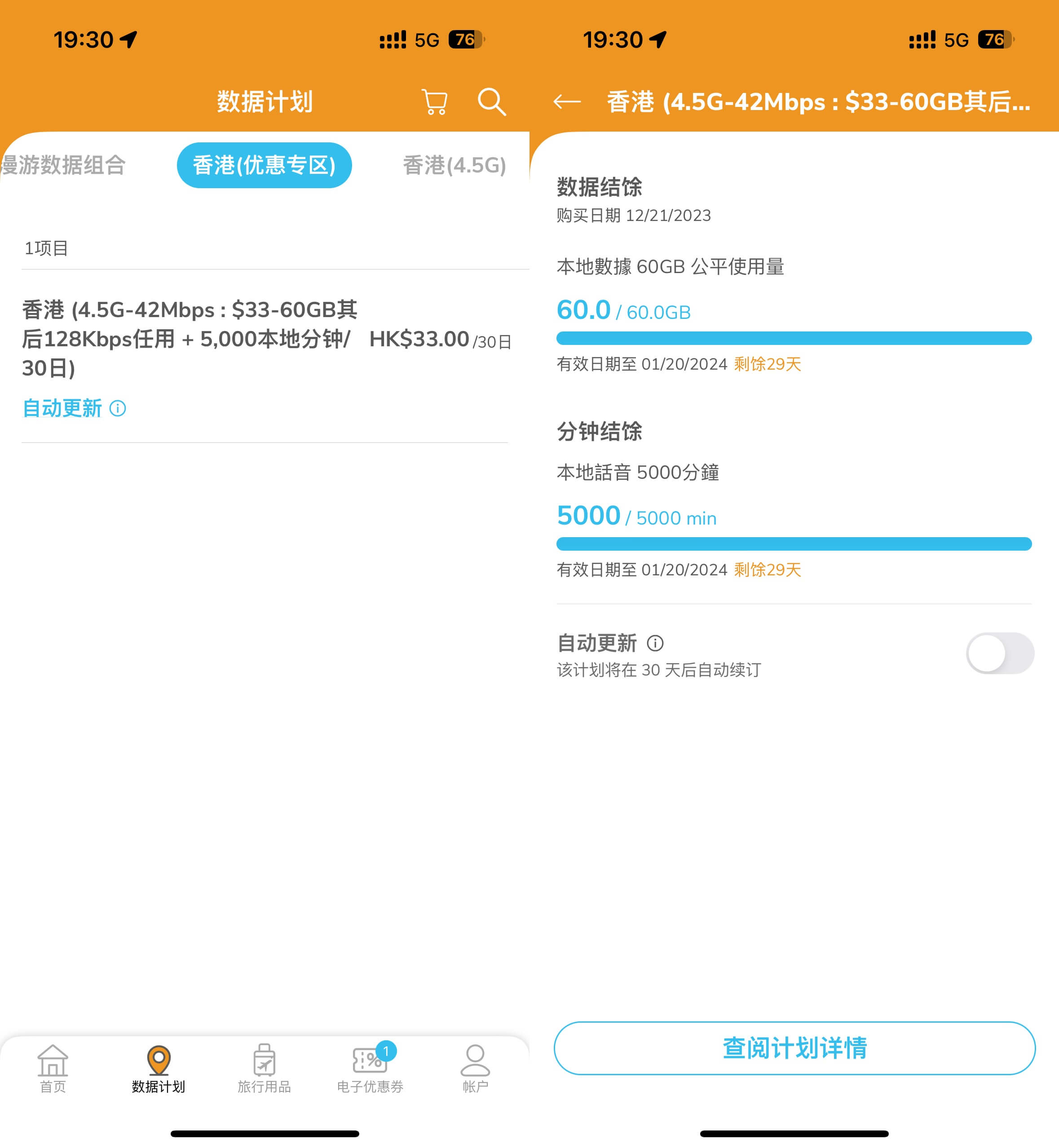The height and width of the screenshot is (1148, 1059).
Task: Go back using the arrow
Action: pyautogui.click(x=567, y=102)
